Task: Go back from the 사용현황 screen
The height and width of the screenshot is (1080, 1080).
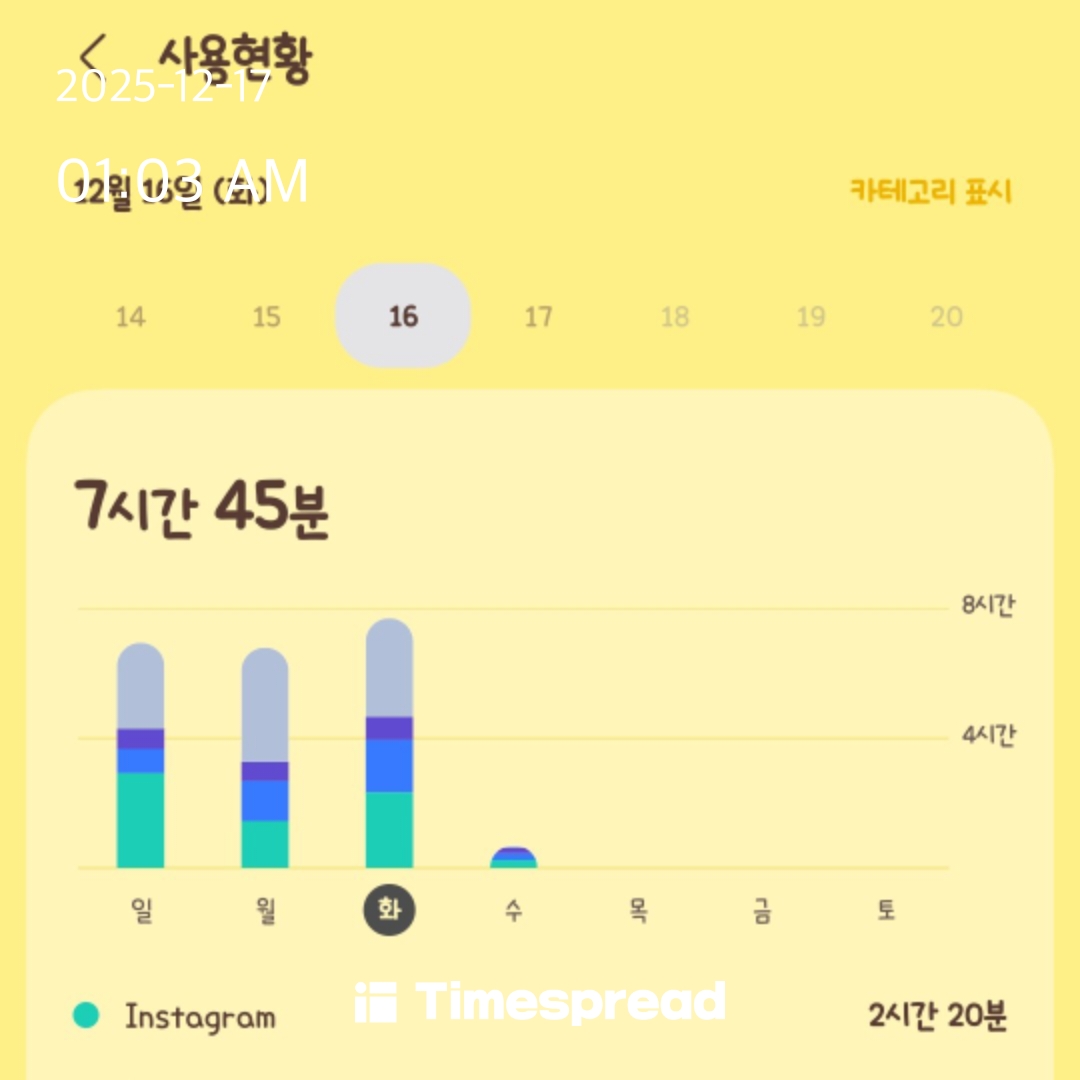Action: (94, 52)
